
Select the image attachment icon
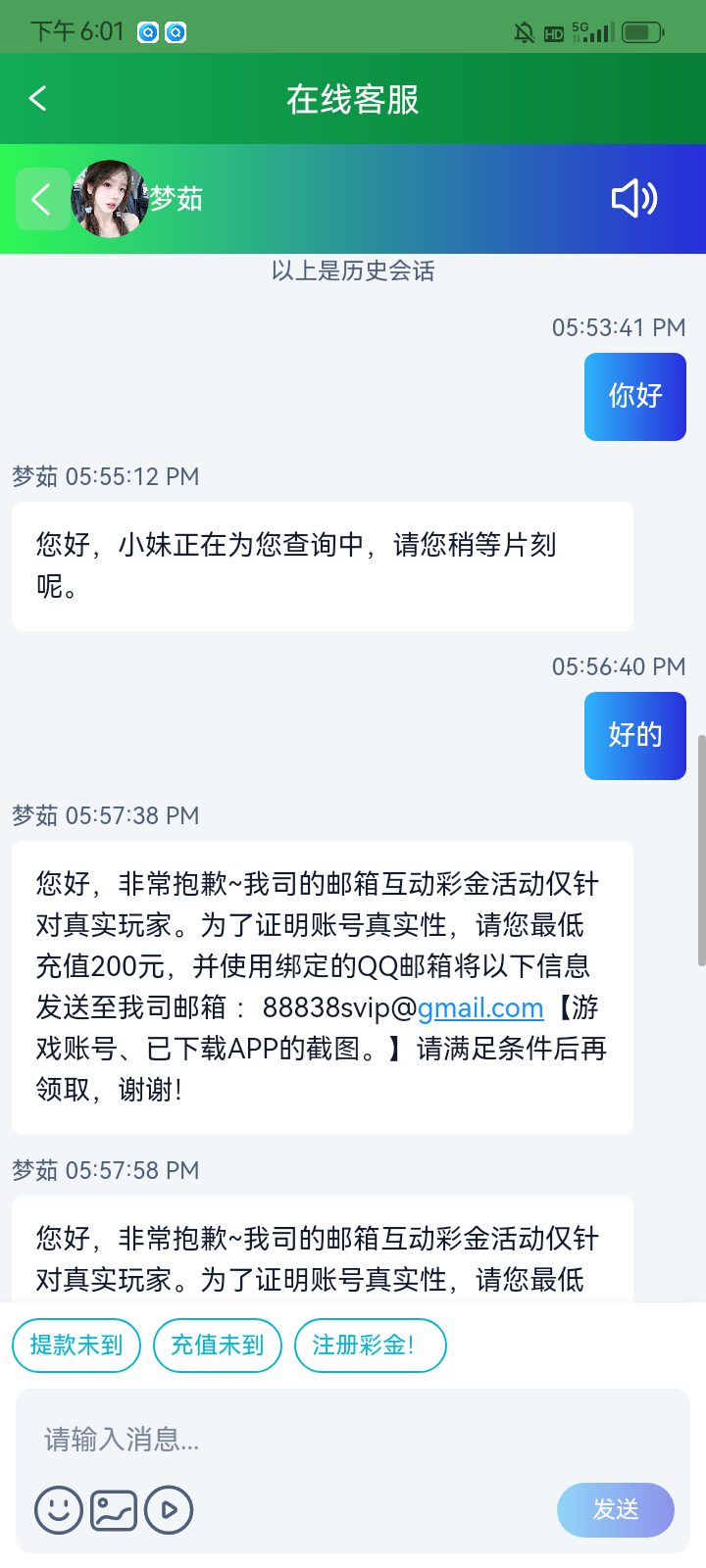click(x=113, y=1509)
